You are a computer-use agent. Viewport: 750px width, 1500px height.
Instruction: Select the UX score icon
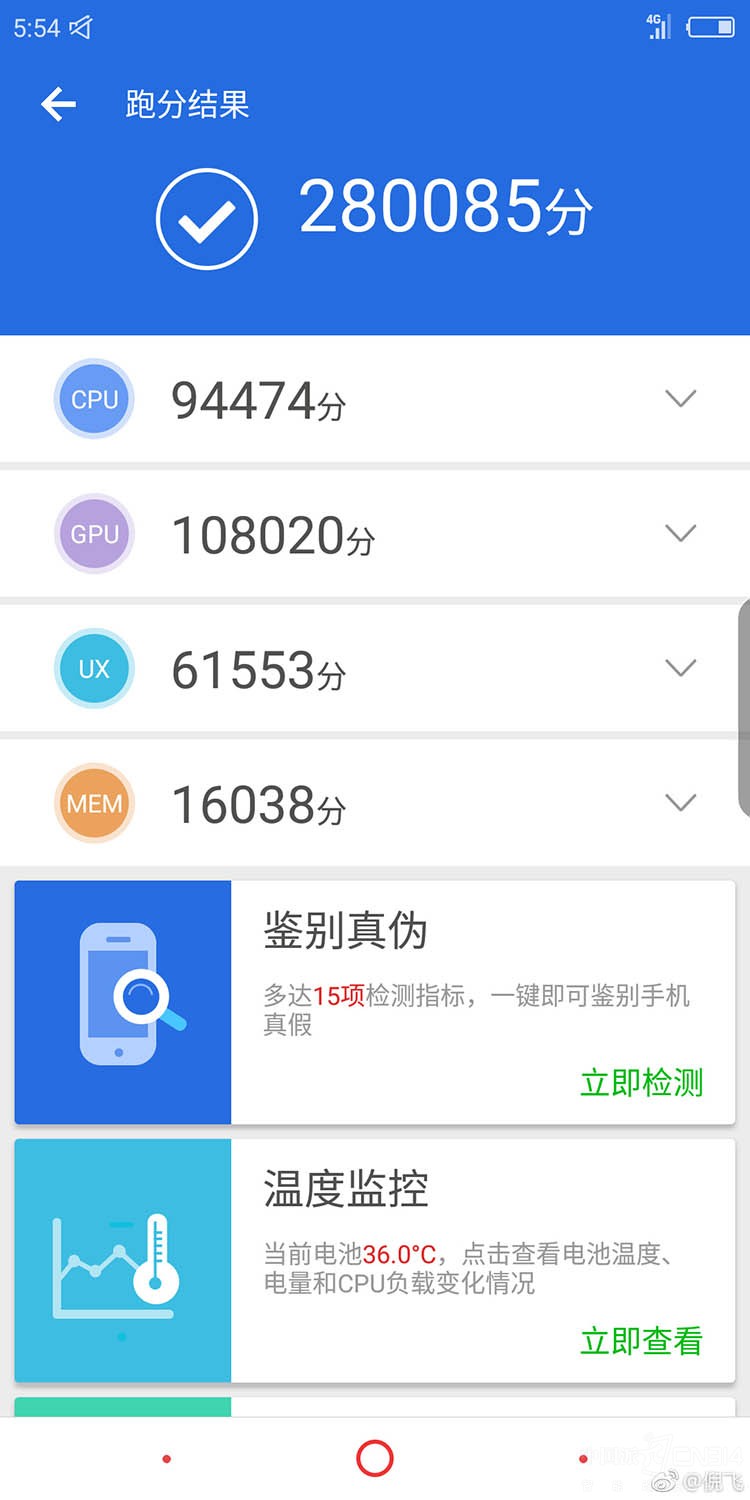click(x=93, y=668)
